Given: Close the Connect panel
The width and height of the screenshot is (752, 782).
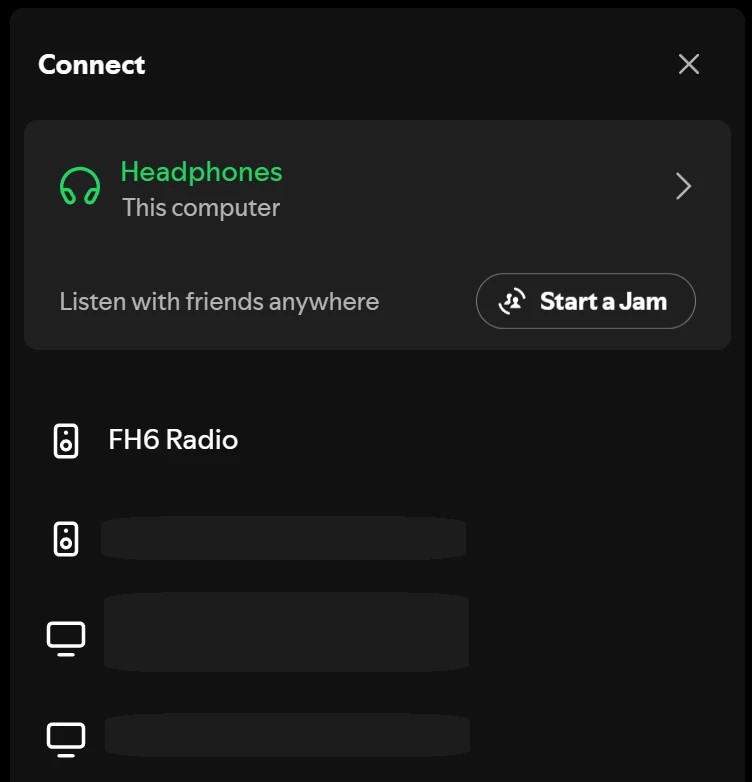Looking at the screenshot, I should coord(689,64).
